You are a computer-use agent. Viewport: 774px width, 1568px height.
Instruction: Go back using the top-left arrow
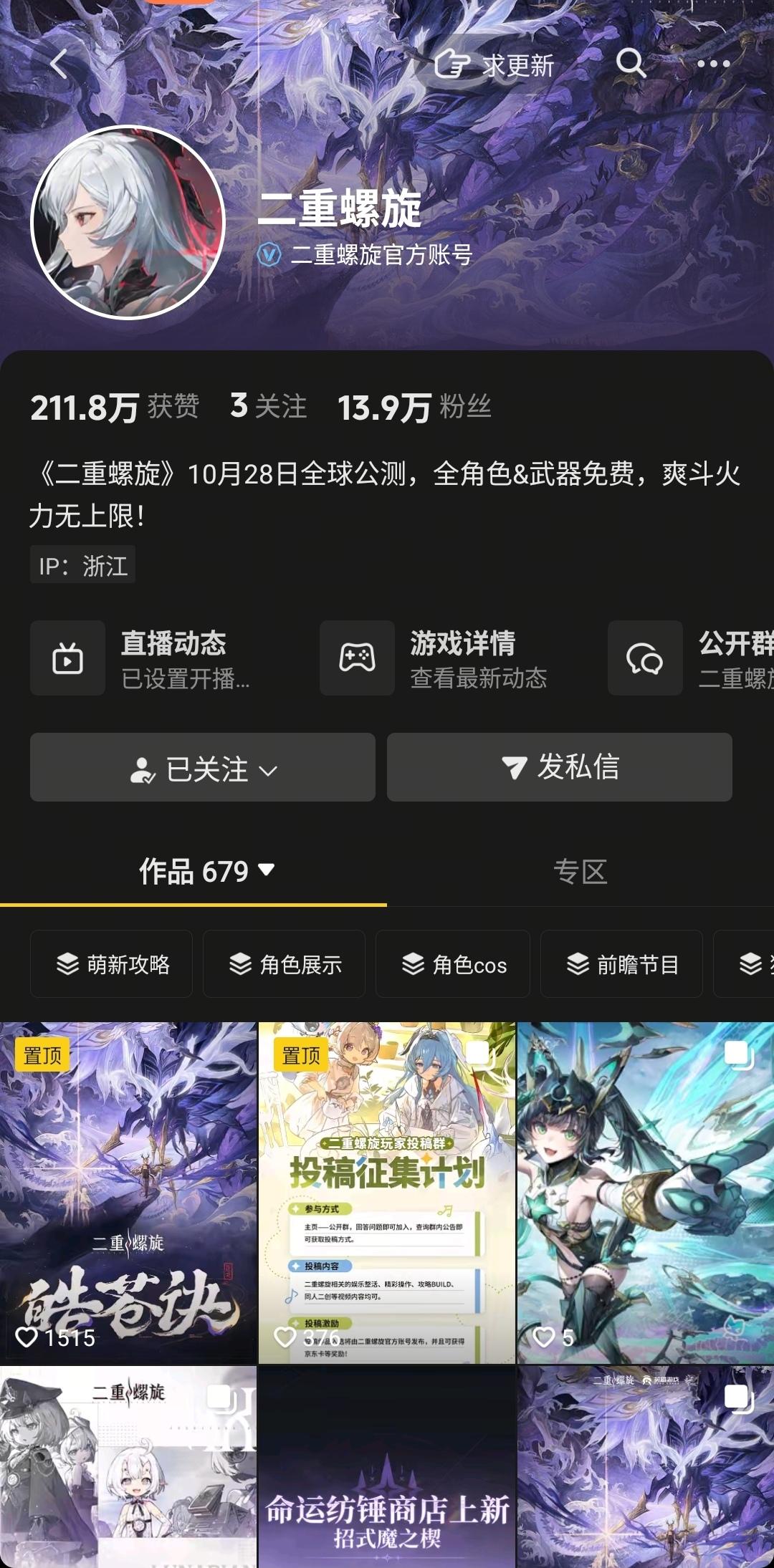click(59, 64)
